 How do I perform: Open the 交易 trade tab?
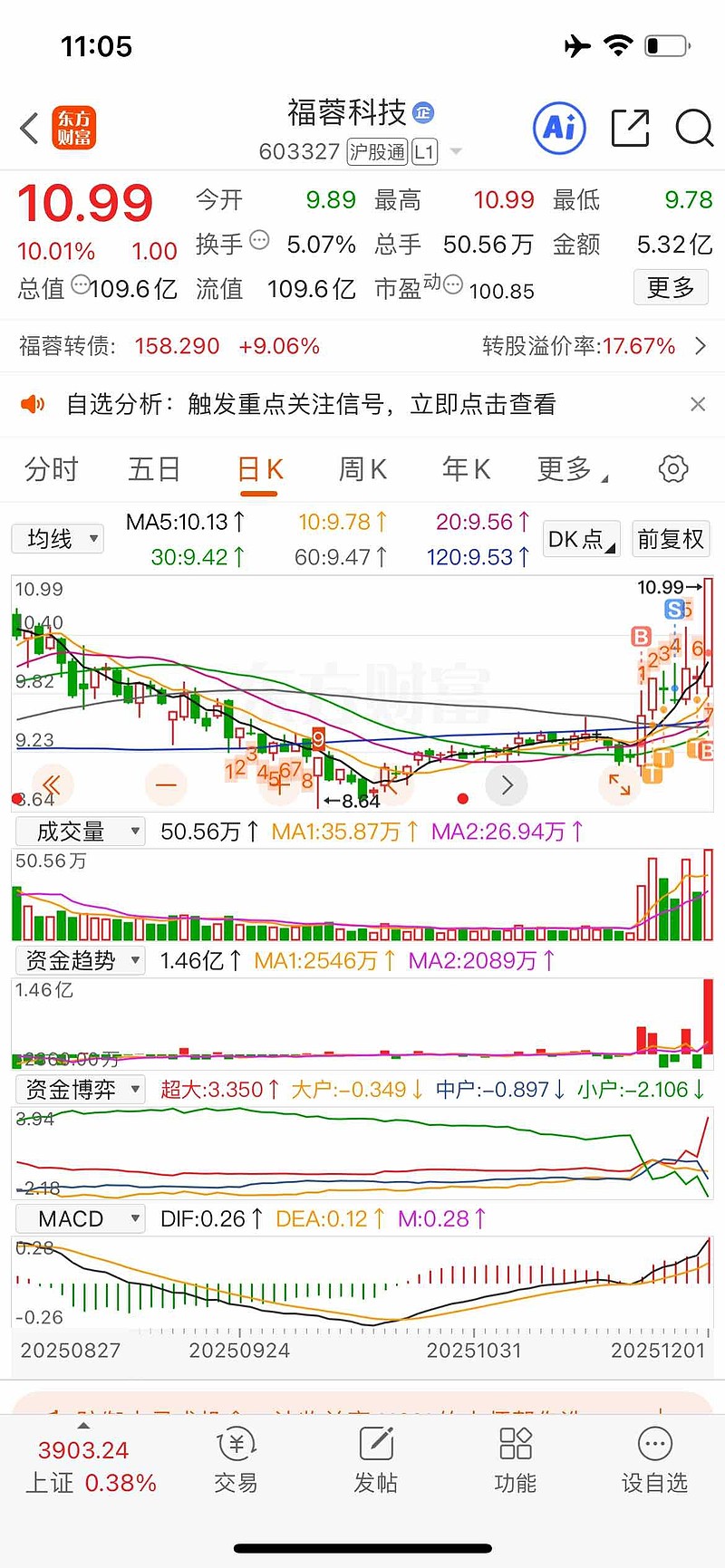point(237,1461)
